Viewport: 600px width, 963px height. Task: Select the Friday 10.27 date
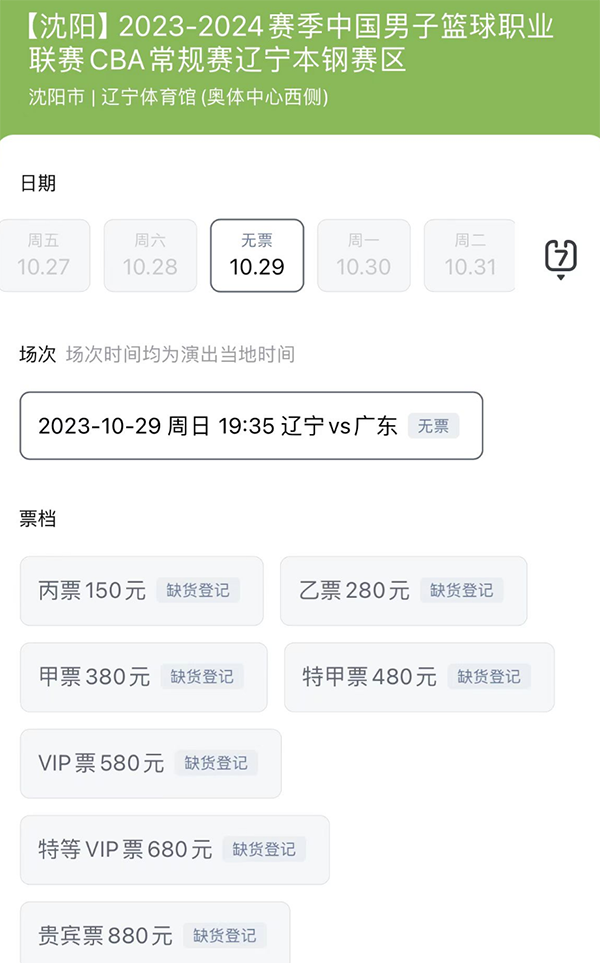tap(44, 255)
